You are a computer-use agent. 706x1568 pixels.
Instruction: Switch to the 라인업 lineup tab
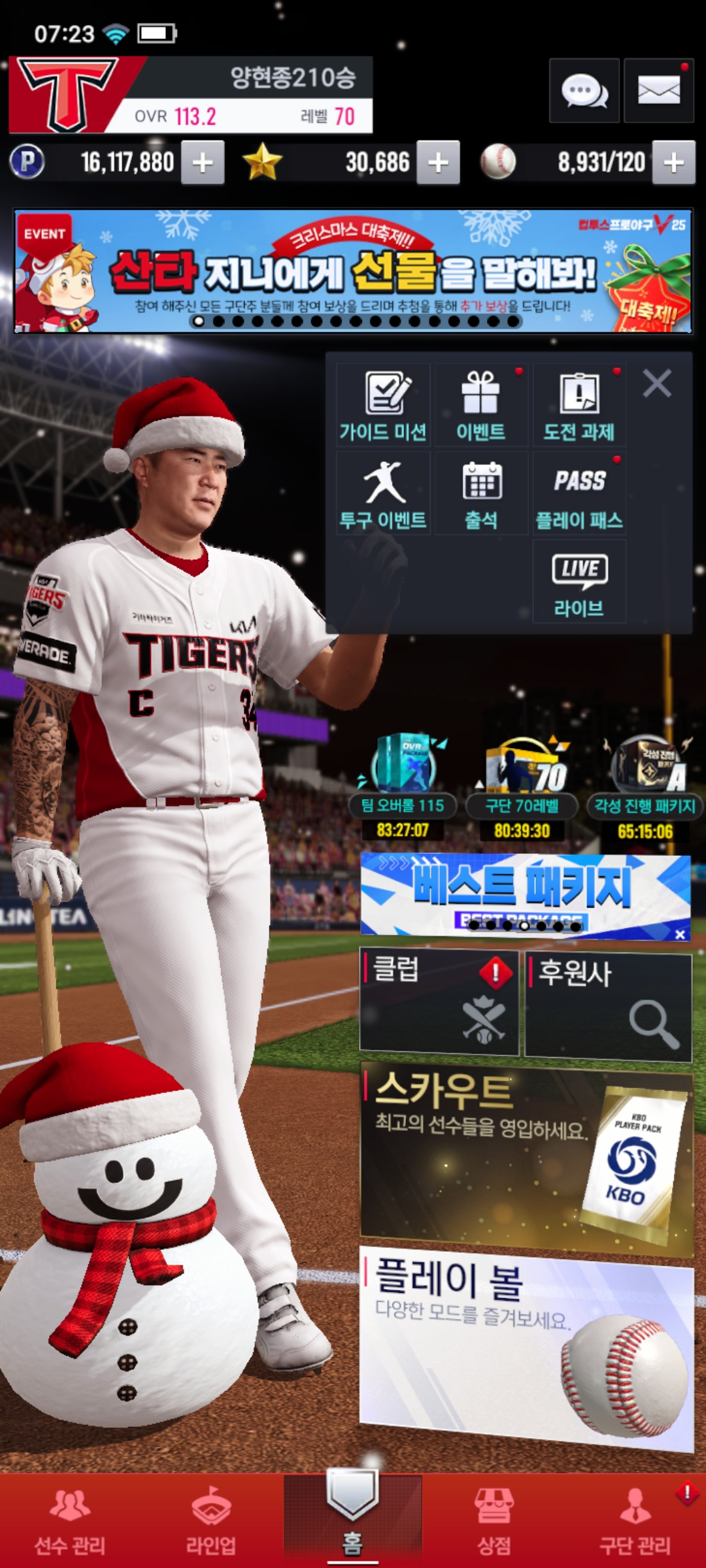click(x=210, y=1520)
